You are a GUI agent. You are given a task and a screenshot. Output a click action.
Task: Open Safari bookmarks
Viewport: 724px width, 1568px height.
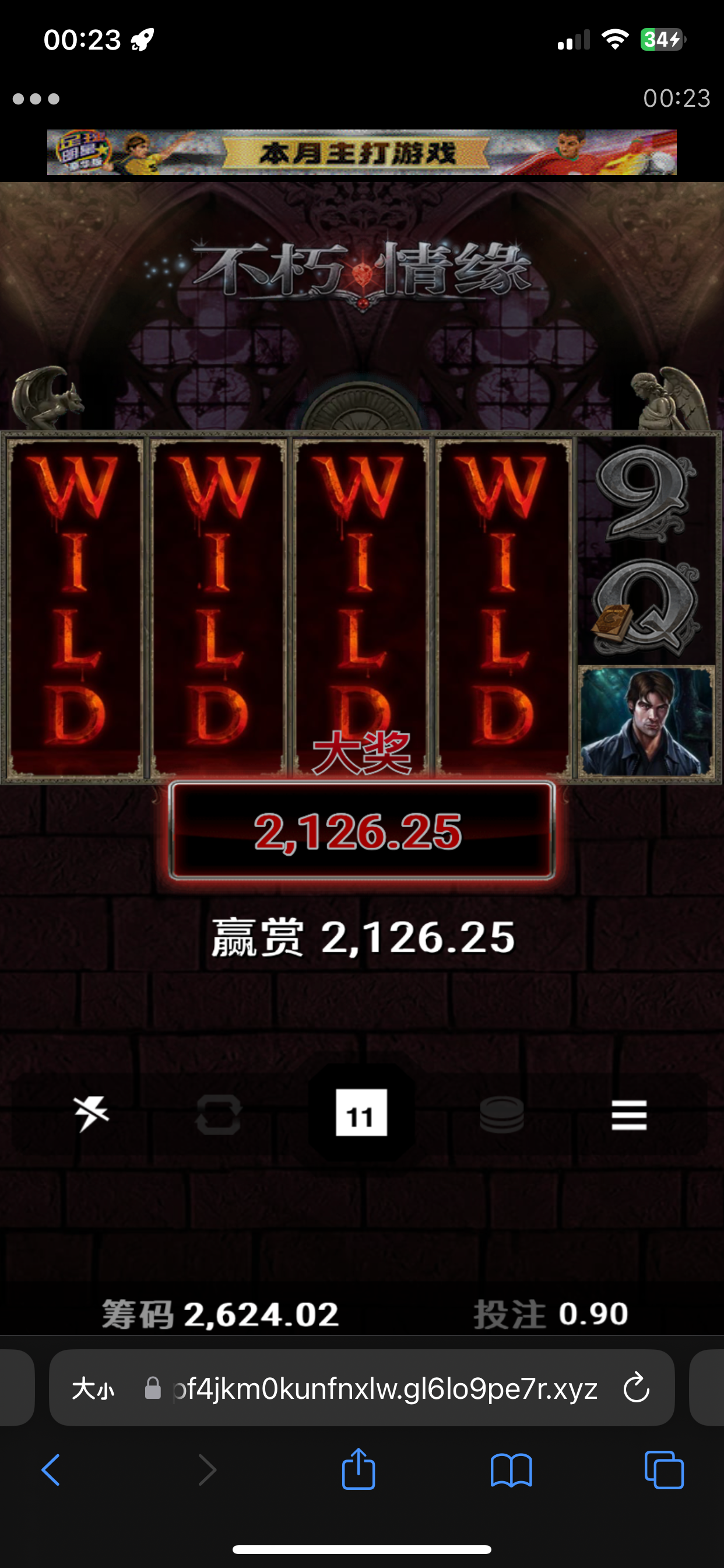coord(511,1470)
